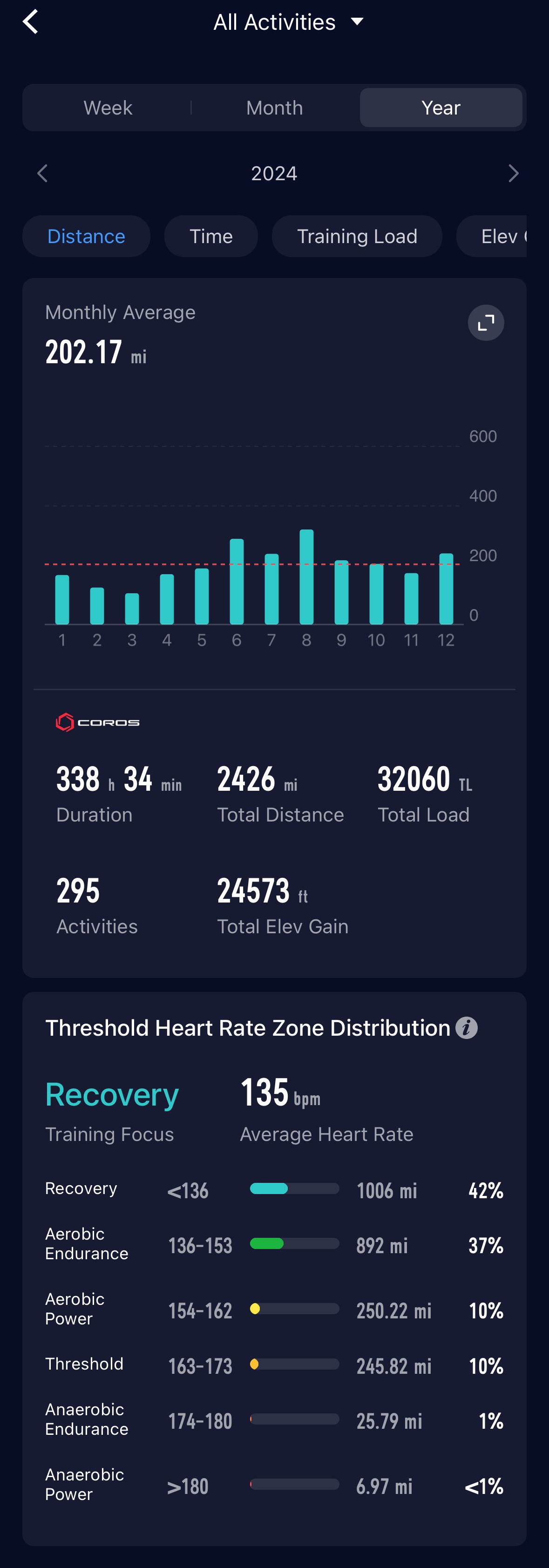Keep Year view selected by tapping Year
The width and height of the screenshot is (549, 1568).
point(440,108)
